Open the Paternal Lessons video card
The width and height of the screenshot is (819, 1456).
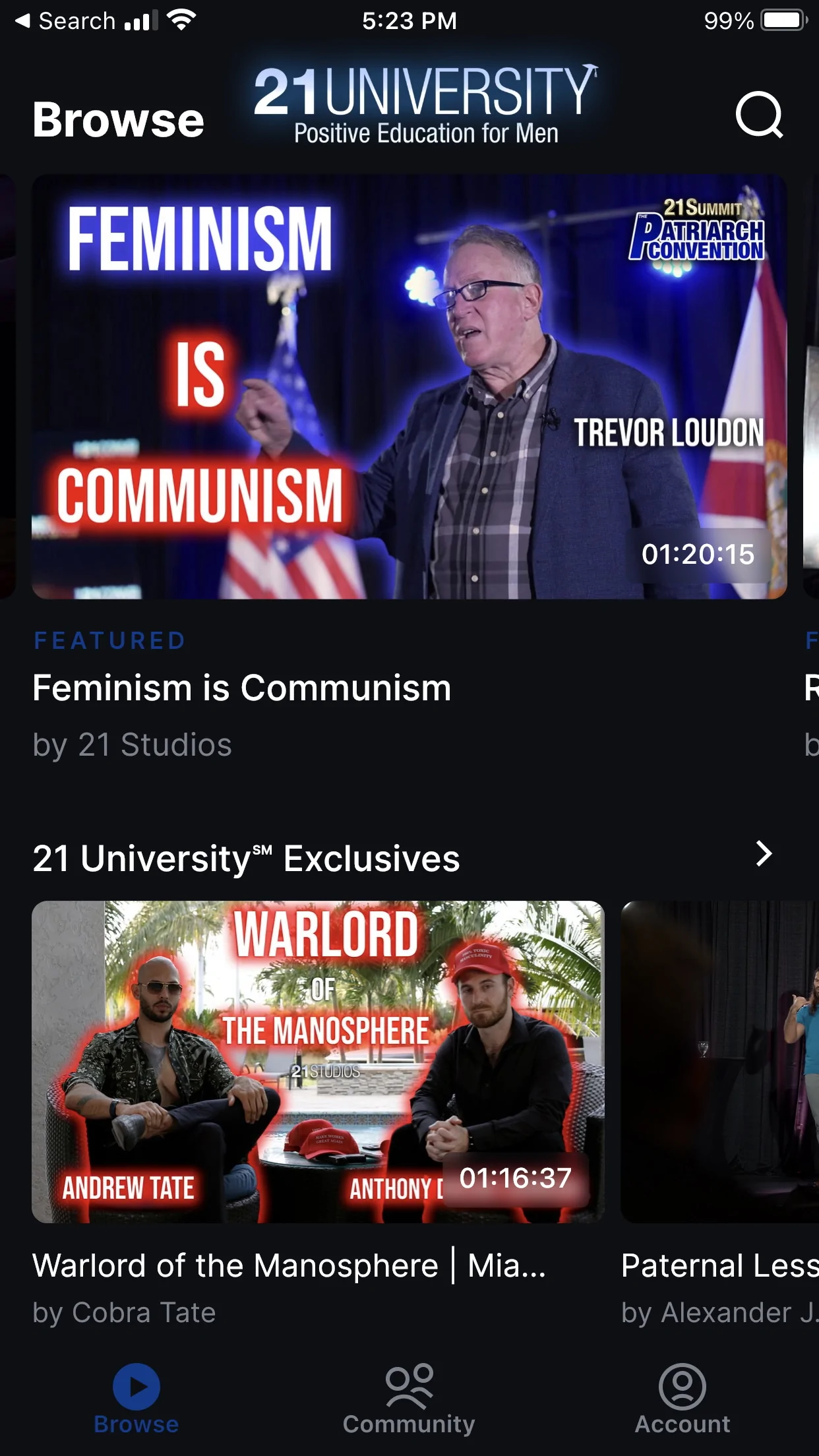720,1062
